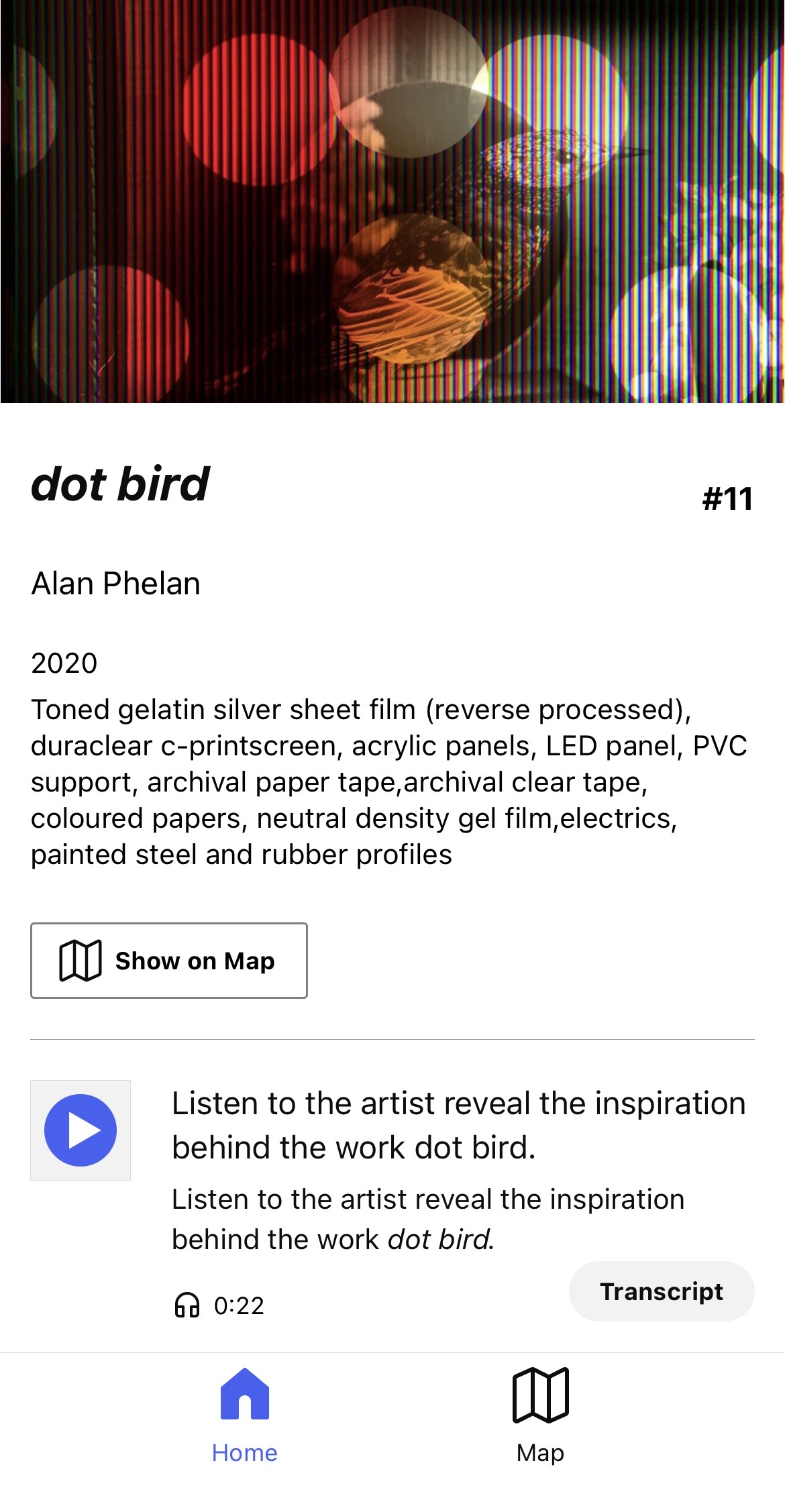Play the dot bird audio clip
Screen dimensions: 785x1512
[81, 1130]
